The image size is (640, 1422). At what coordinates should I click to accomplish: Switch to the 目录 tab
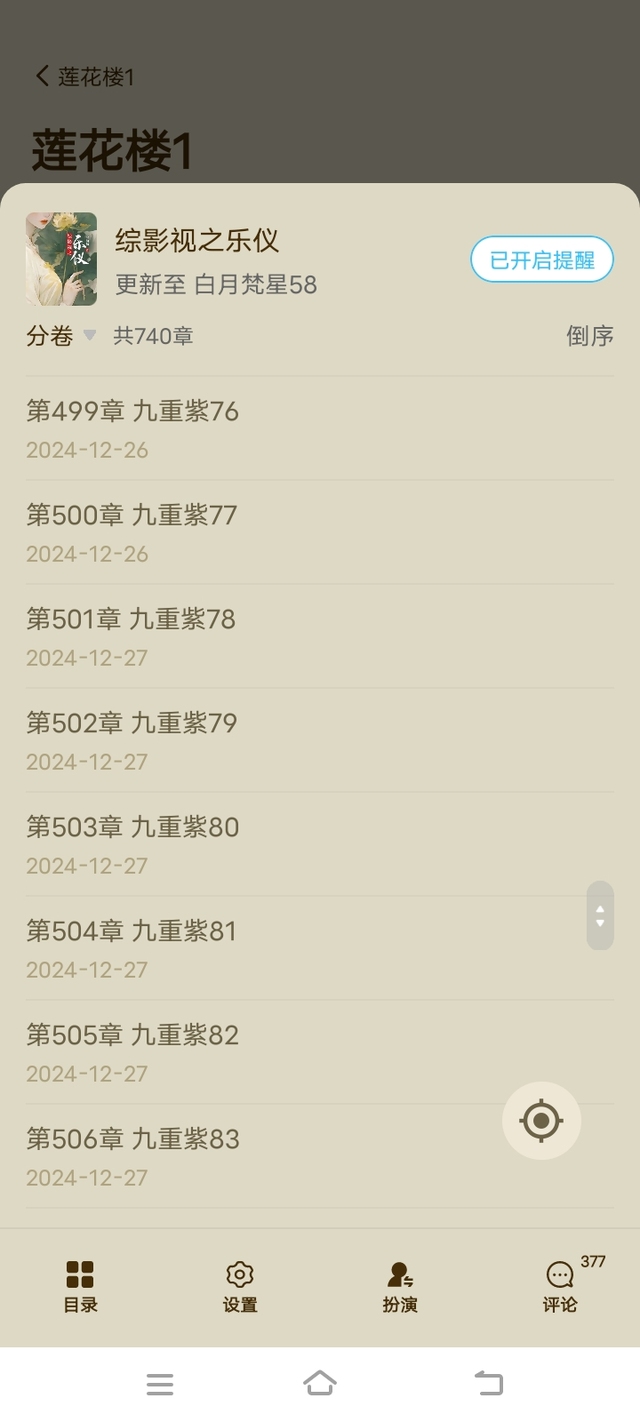[x=80, y=1286]
